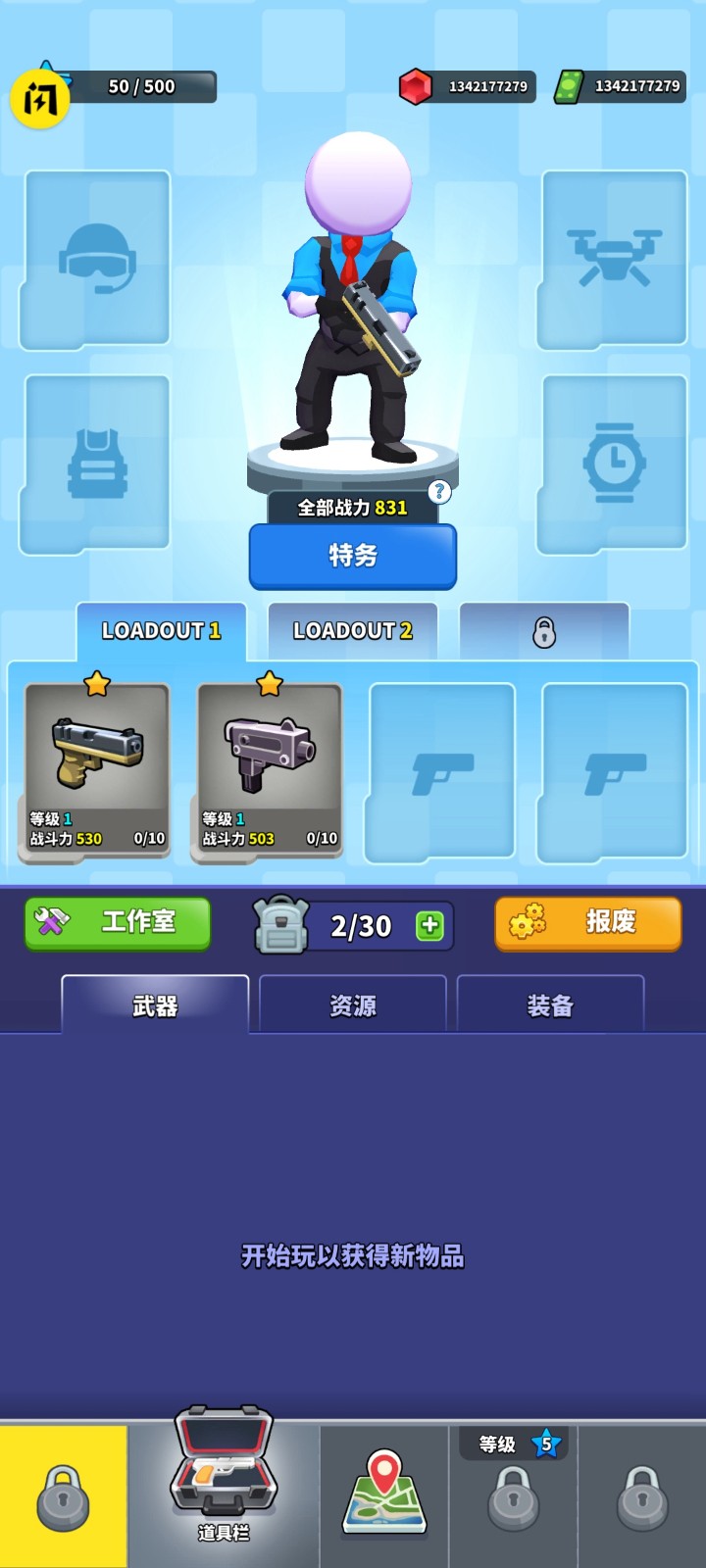The width and height of the screenshot is (706, 1568).
Task: Tap the locked third loadout tab
Action: (x=544, y=632)
